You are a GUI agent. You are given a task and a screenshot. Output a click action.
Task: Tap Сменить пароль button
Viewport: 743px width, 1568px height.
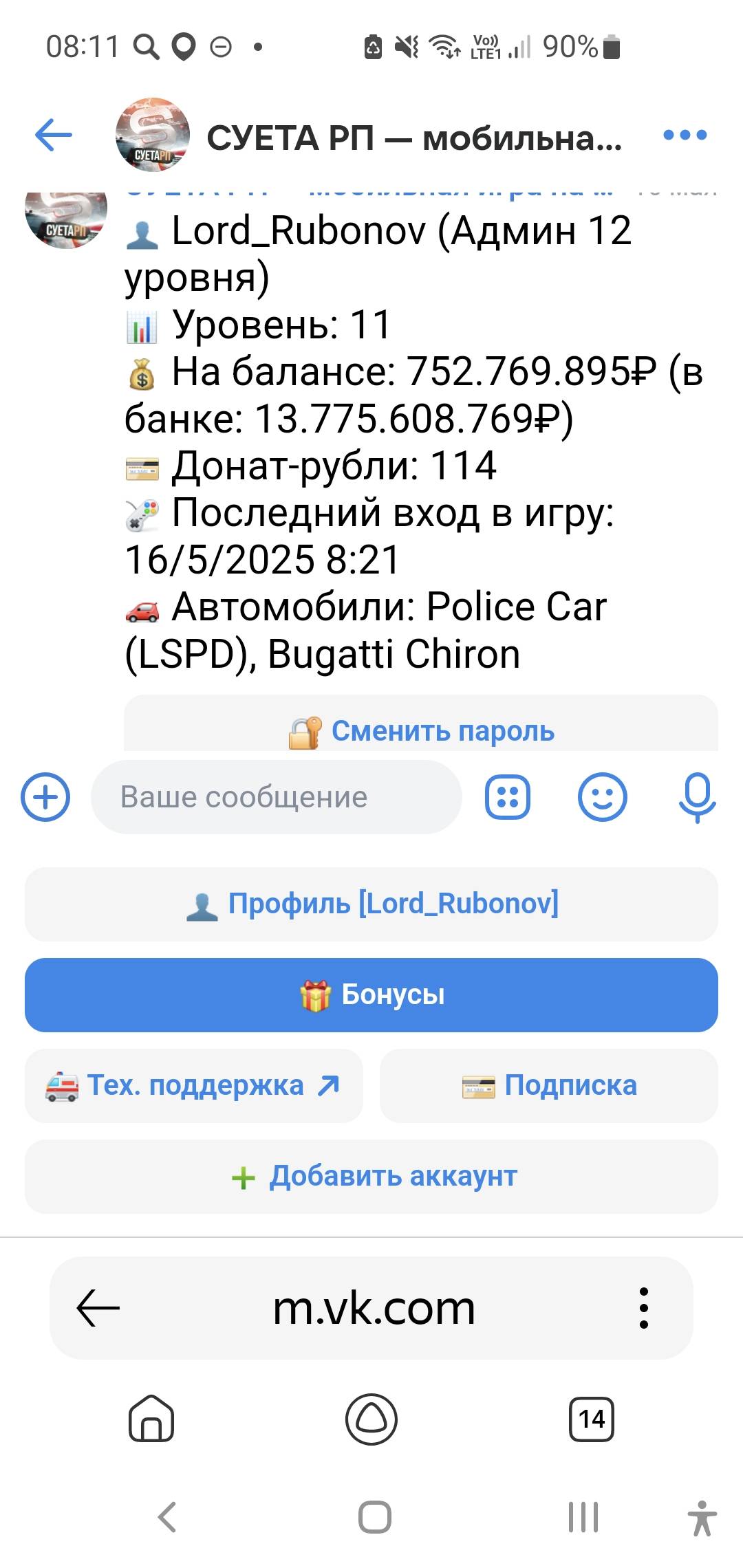point(421,730)
